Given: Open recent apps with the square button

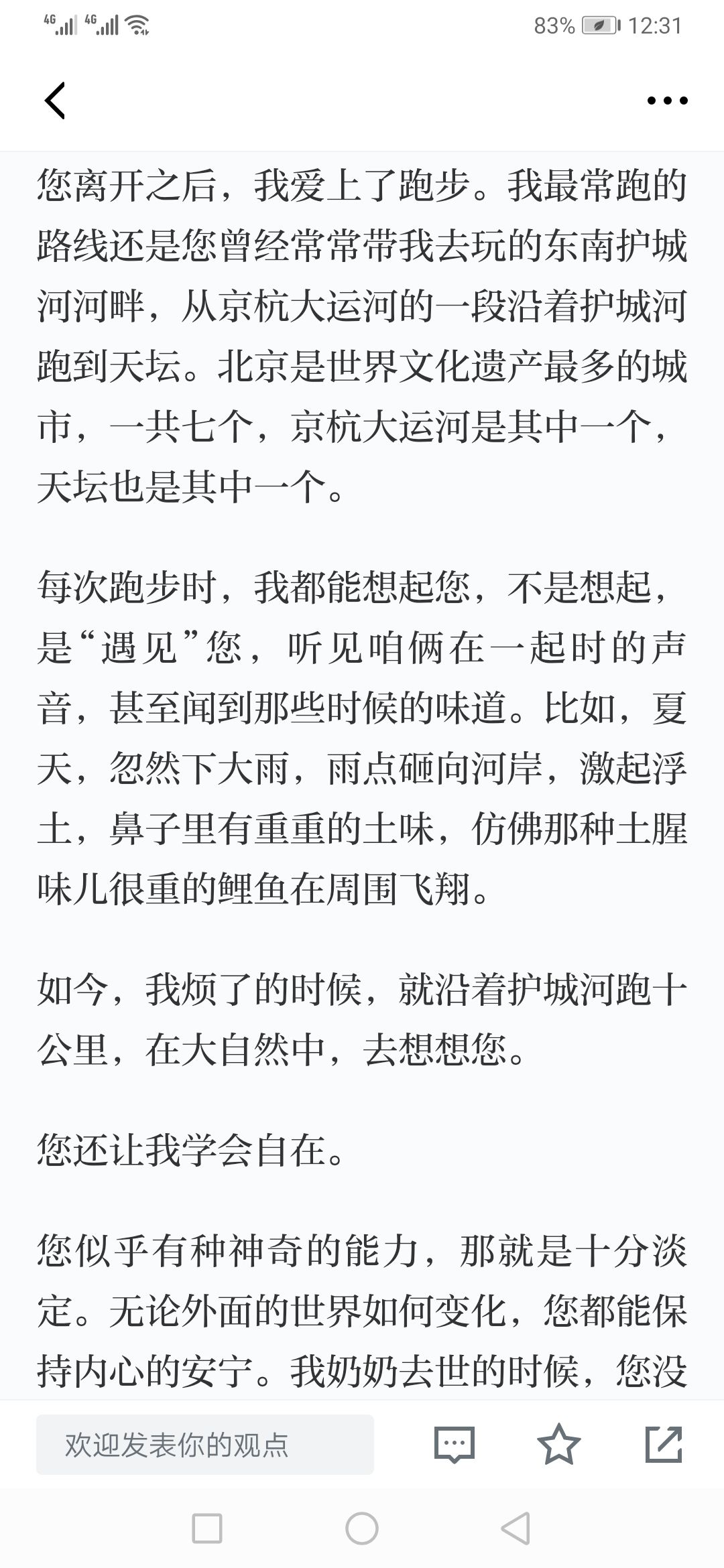Looking at the screenshot, I should [x=207, y=1530].
